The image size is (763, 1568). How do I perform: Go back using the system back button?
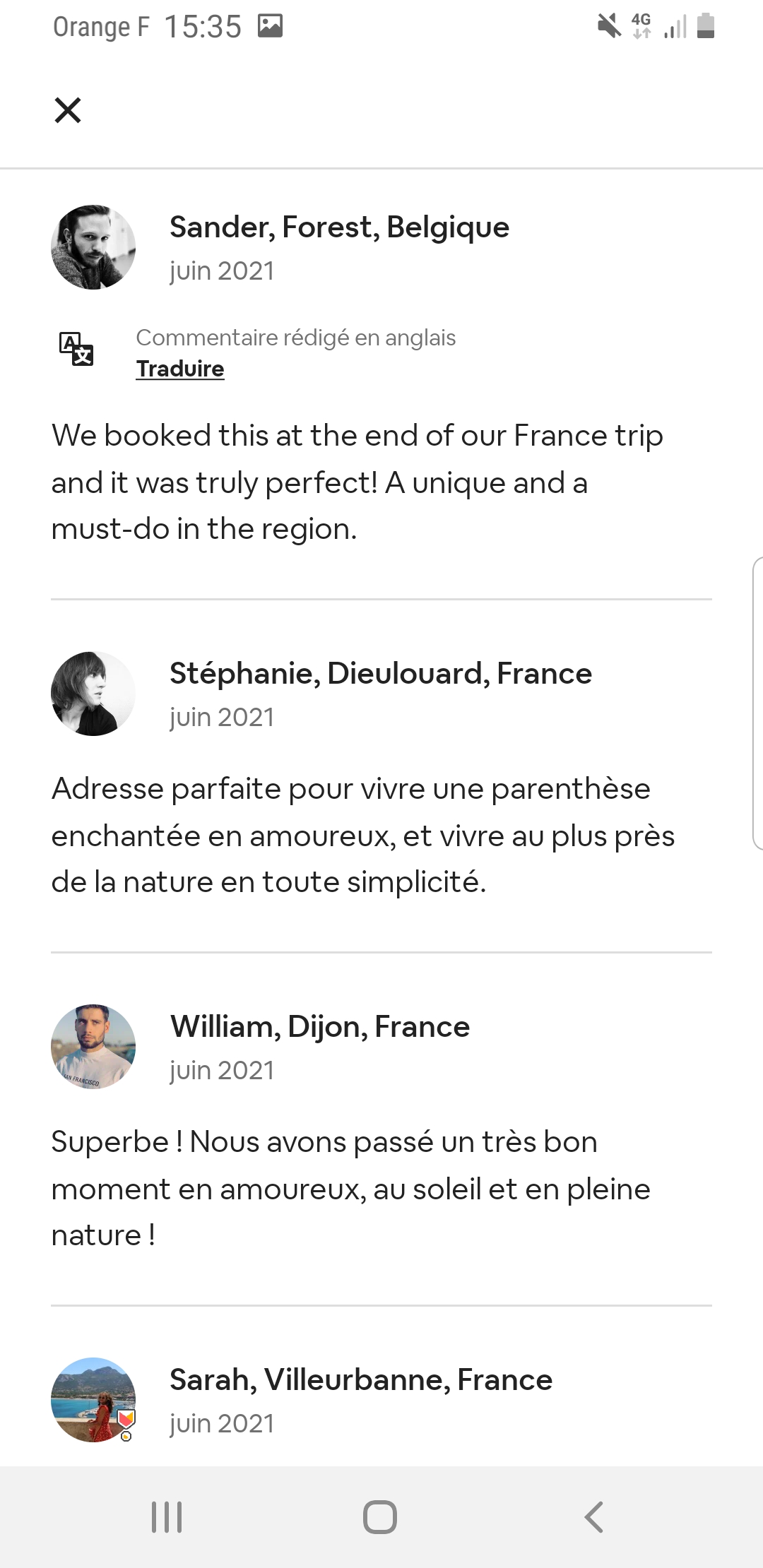point(594,1517)
